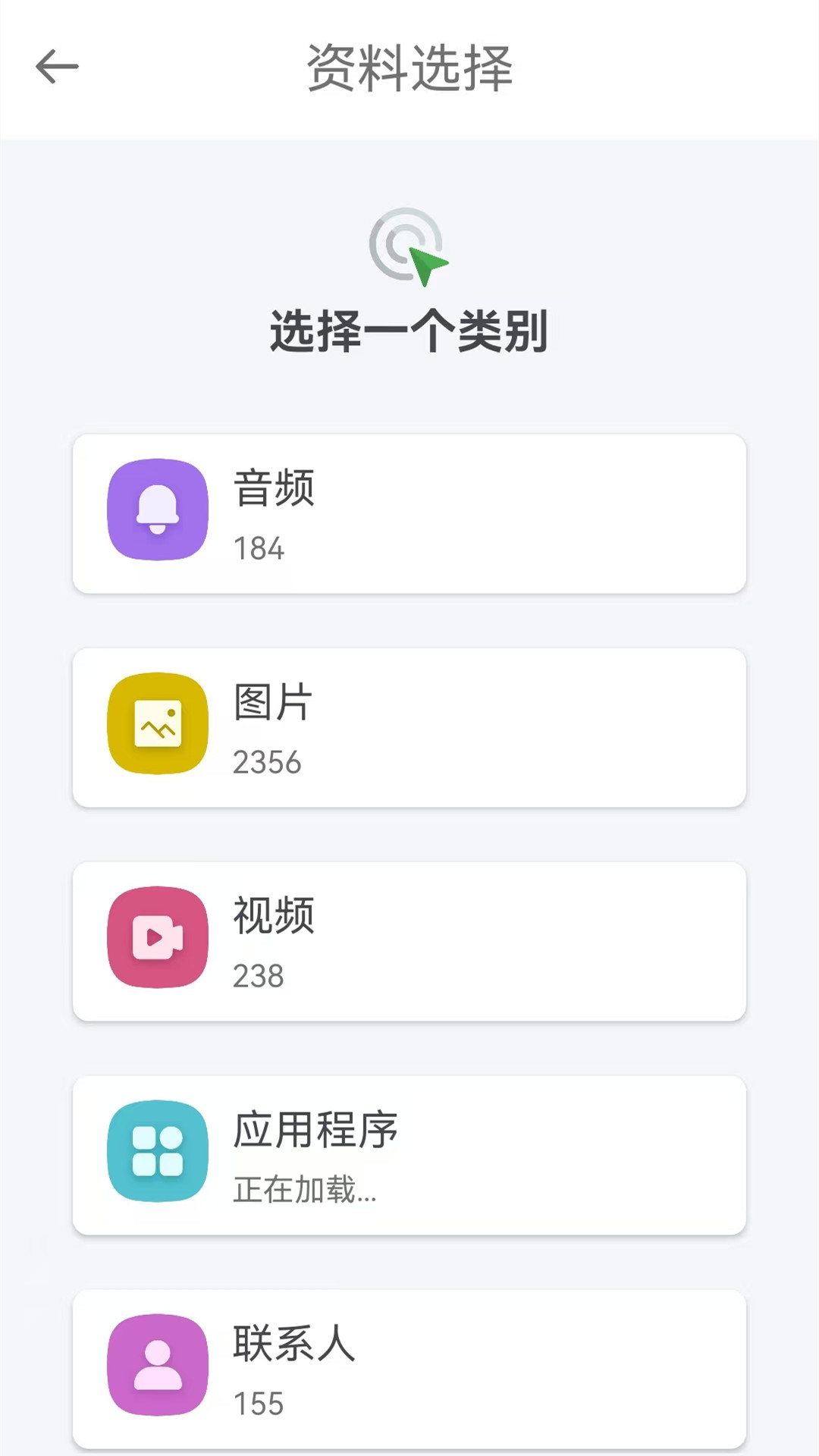
Task: Tap the back arrow to leave 资料选择
Action: [x=57, y=67]
